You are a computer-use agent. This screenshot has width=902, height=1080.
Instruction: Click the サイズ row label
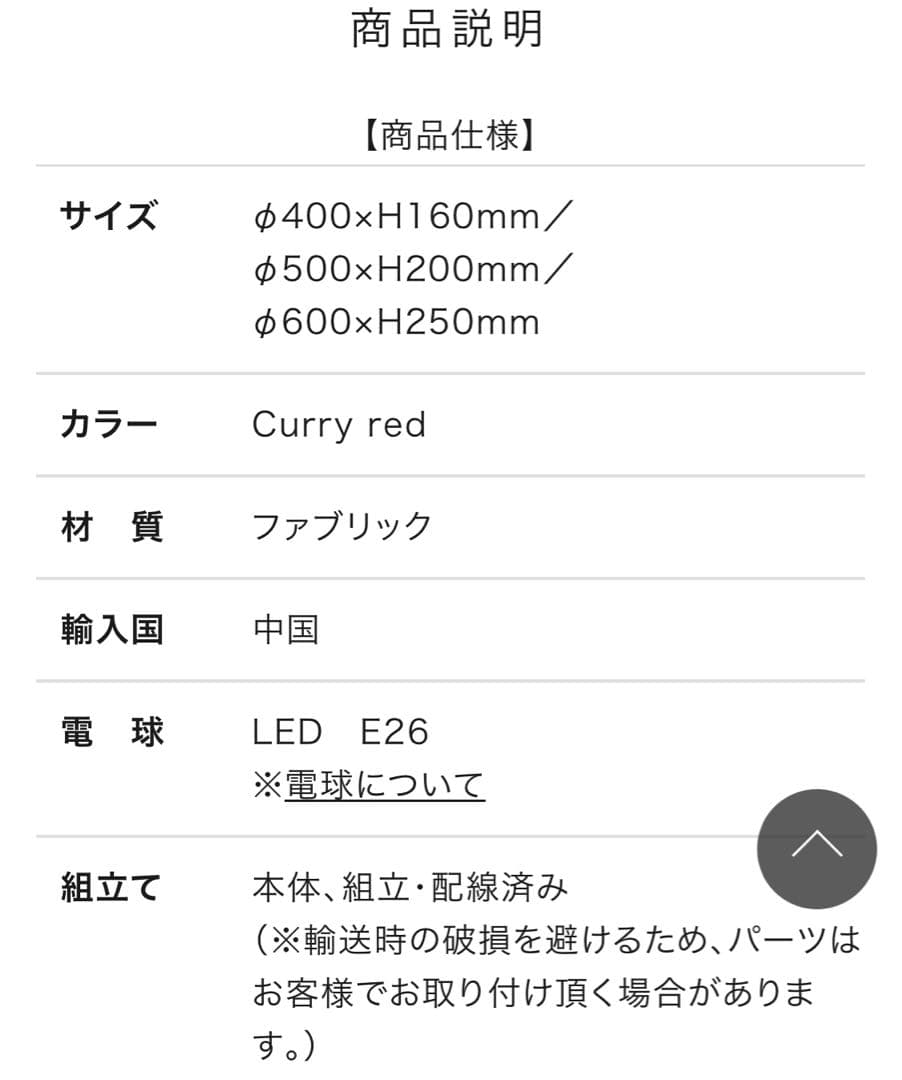click(110, 213)
